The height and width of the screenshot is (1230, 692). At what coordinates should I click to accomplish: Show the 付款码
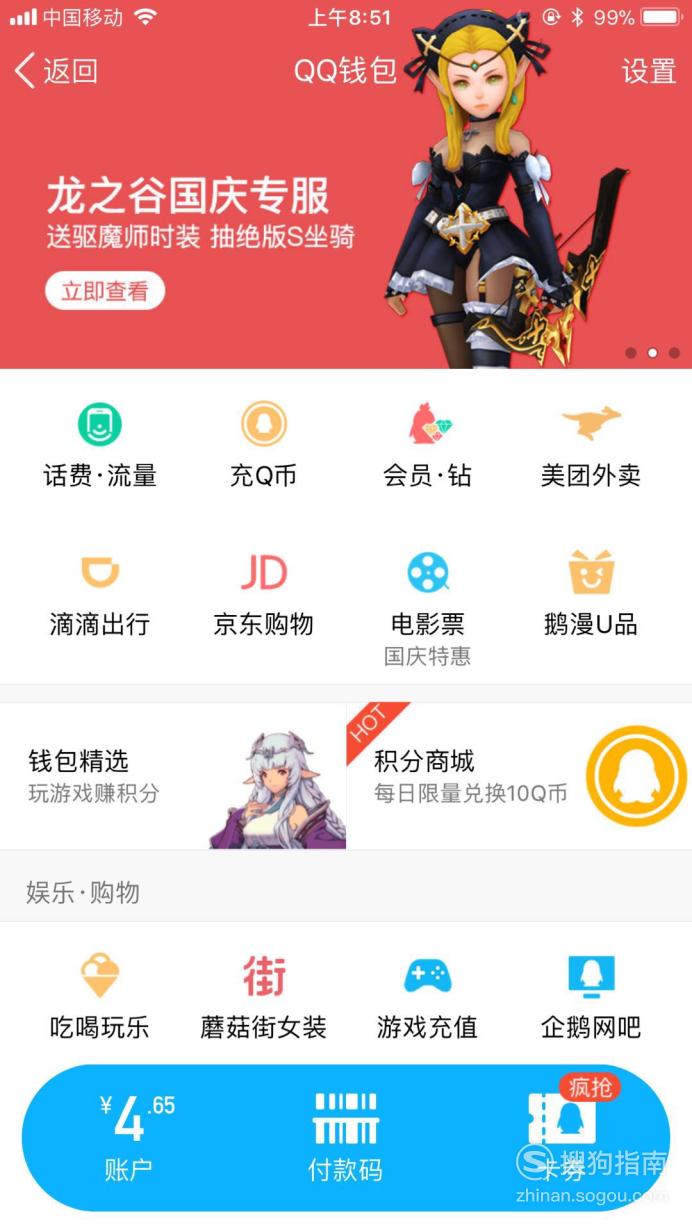click(x=346, y=1138)
